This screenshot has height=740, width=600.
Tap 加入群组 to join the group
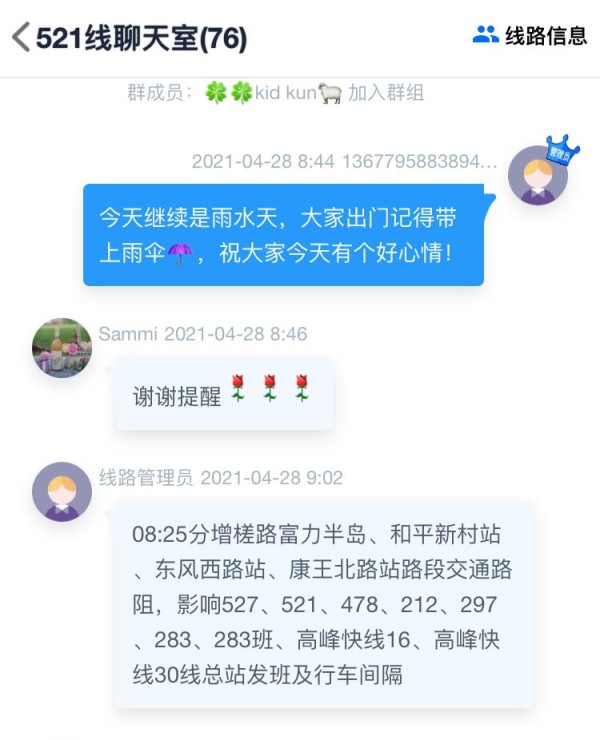click(385, 93)
